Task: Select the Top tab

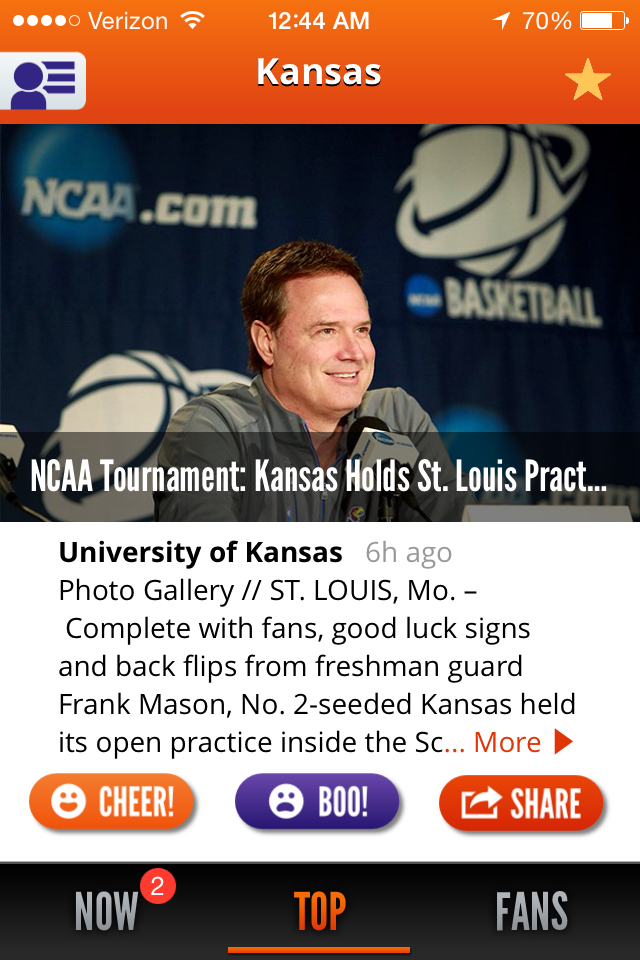Action: click(320, 912)
